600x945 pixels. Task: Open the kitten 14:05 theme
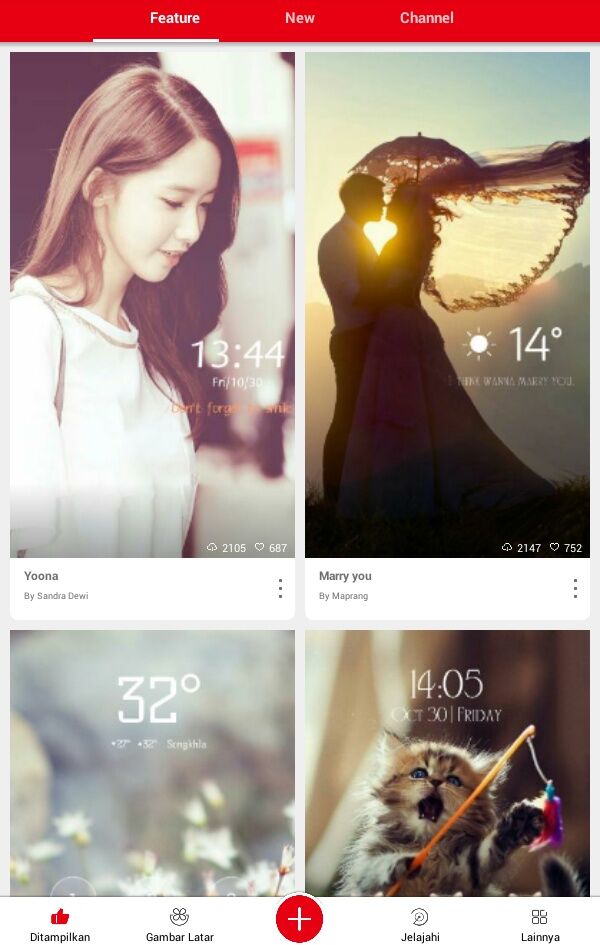447,762
